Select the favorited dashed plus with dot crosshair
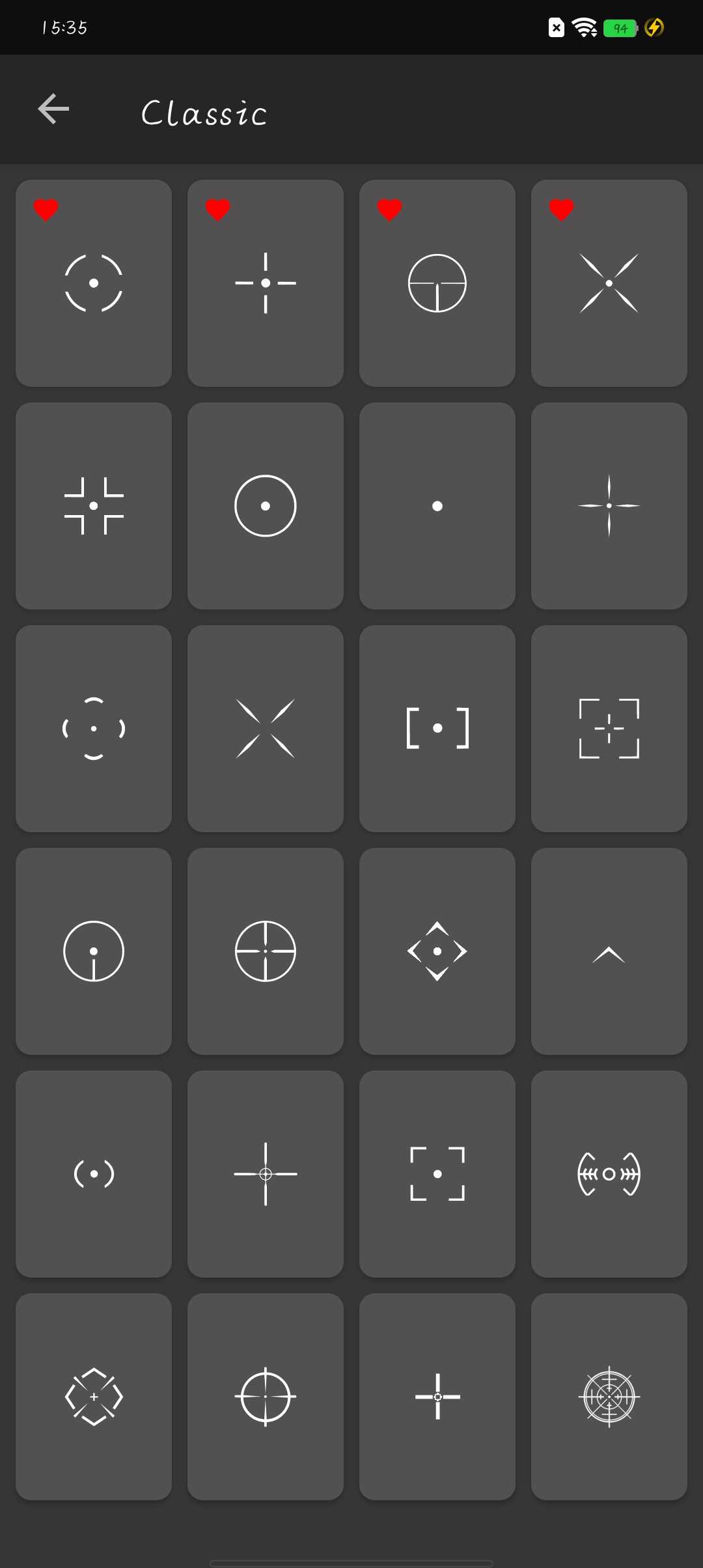Screen dimensions: 703x1568 point(265,283)
